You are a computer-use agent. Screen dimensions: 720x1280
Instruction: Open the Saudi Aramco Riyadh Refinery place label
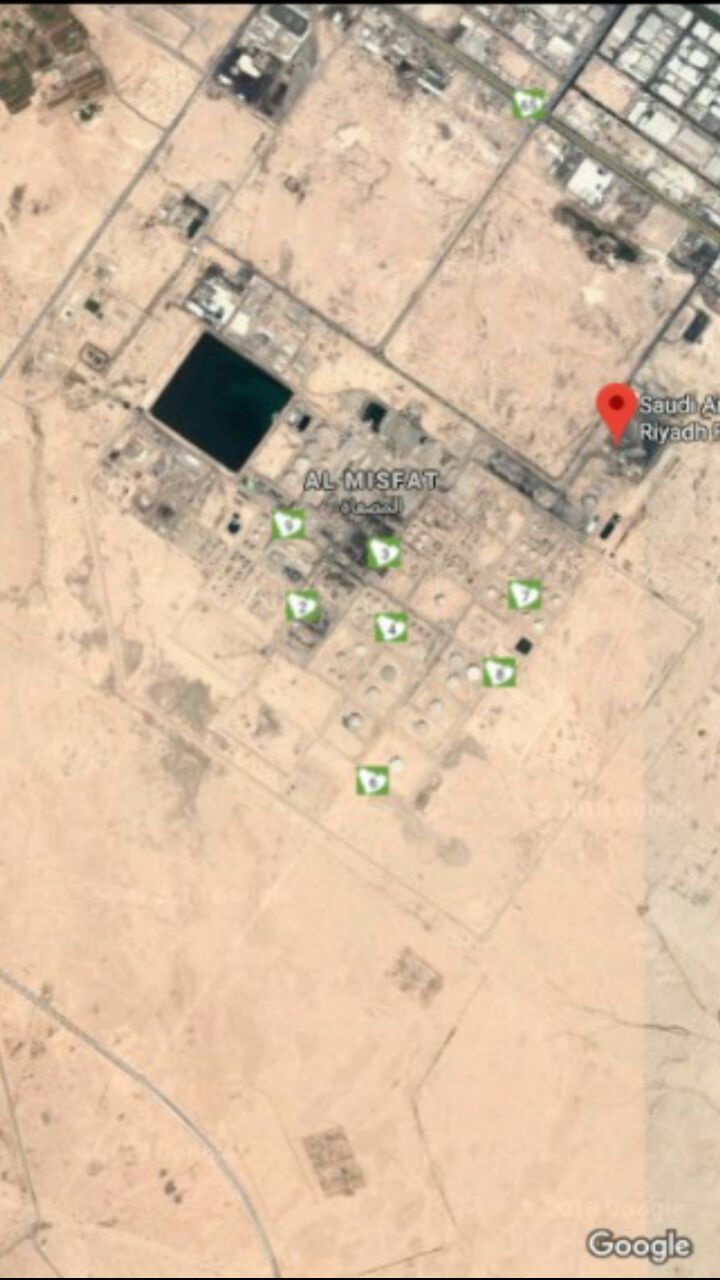(x=679, y=418)
